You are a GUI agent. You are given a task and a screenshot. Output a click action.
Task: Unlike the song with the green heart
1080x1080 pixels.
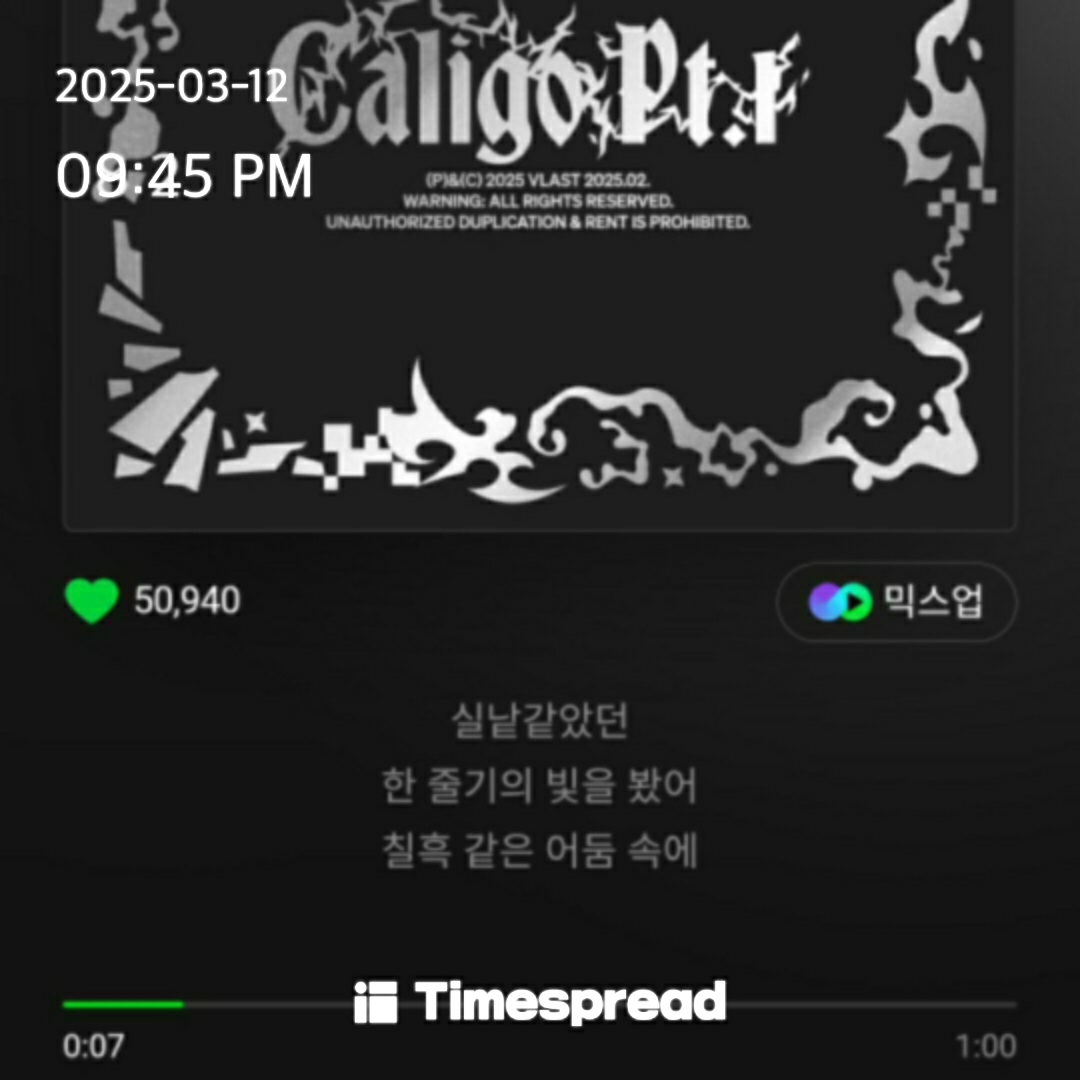[x=92, y=601]
